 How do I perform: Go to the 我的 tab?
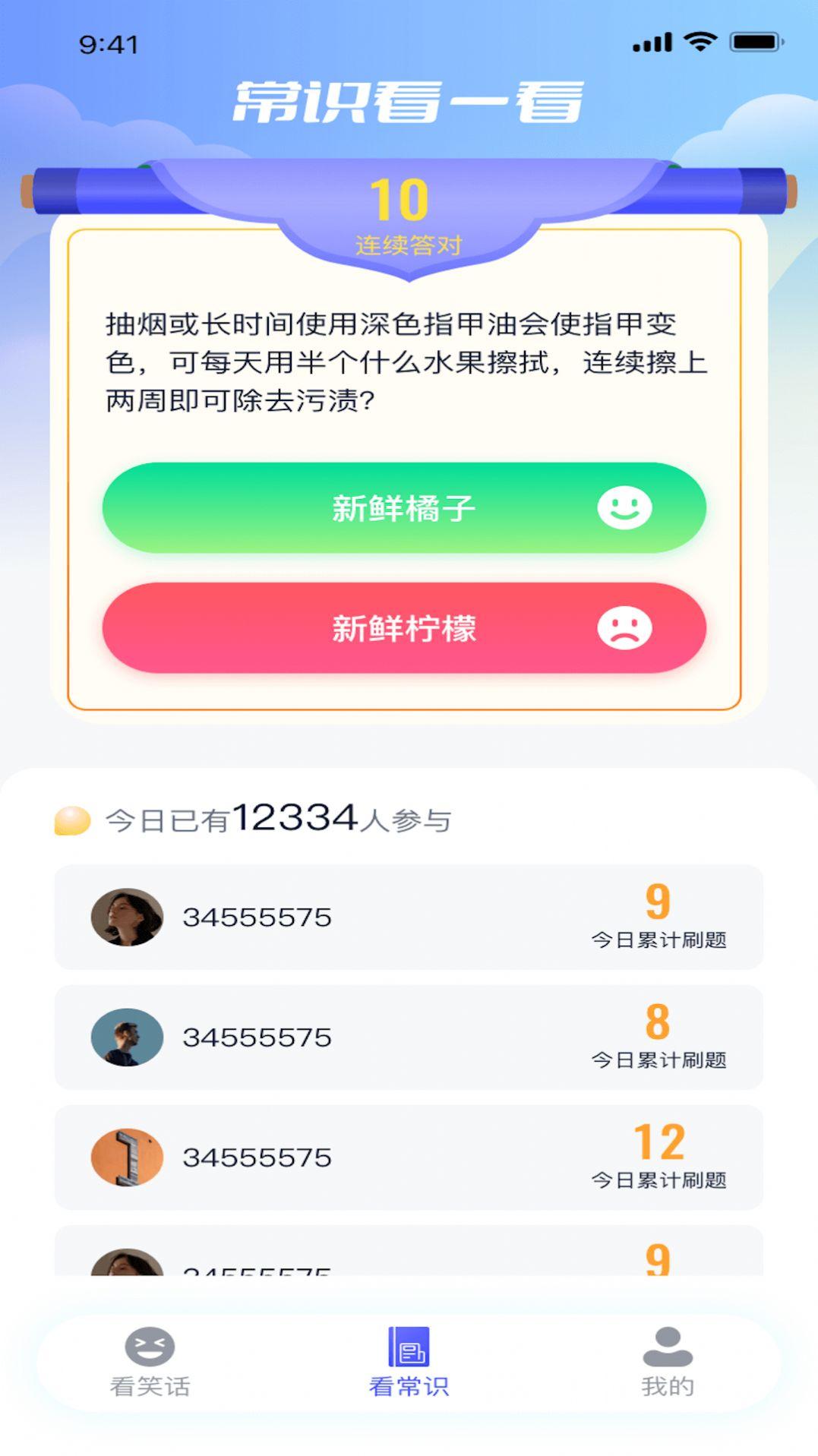click(667, 1363)
